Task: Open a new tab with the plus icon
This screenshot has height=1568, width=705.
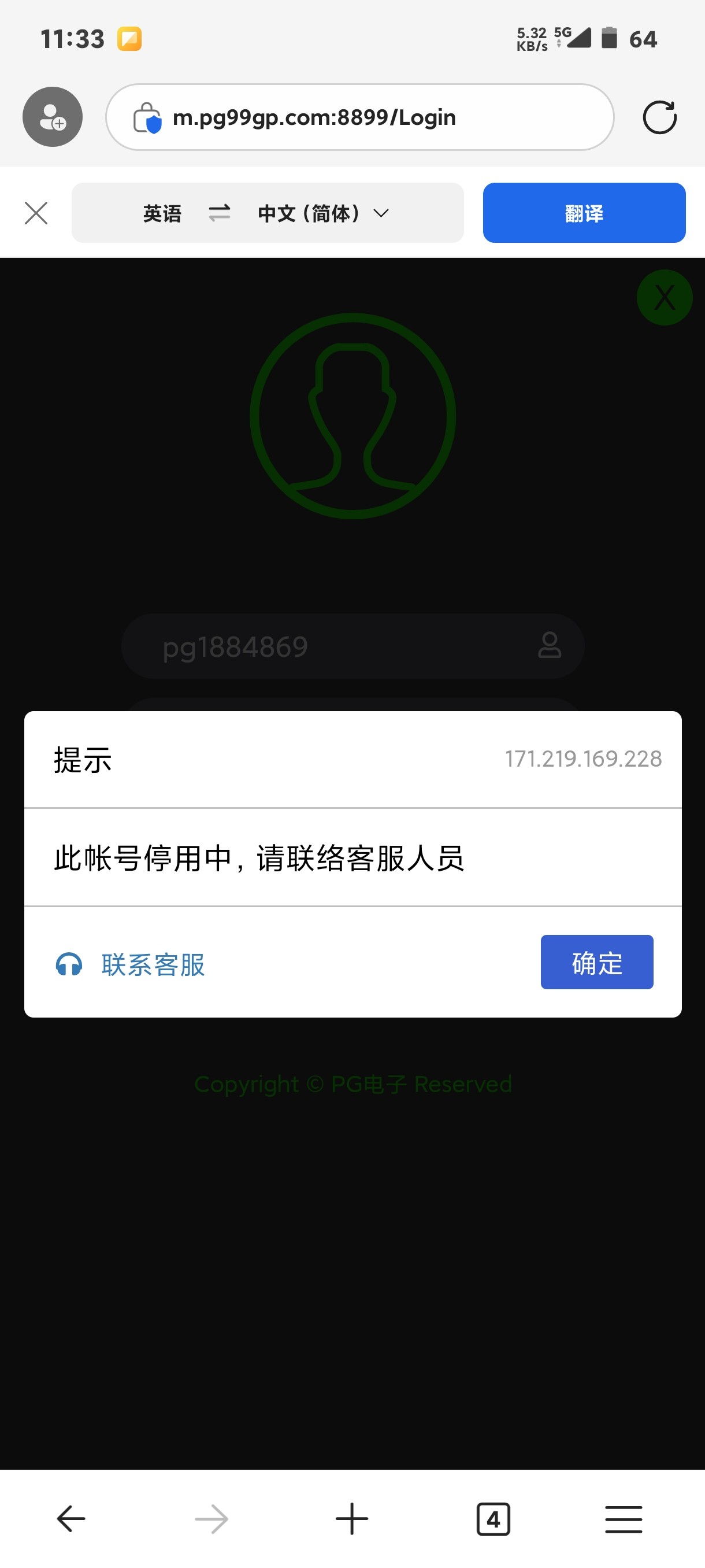Action: pyautogui.click(x=351, y=1519)
